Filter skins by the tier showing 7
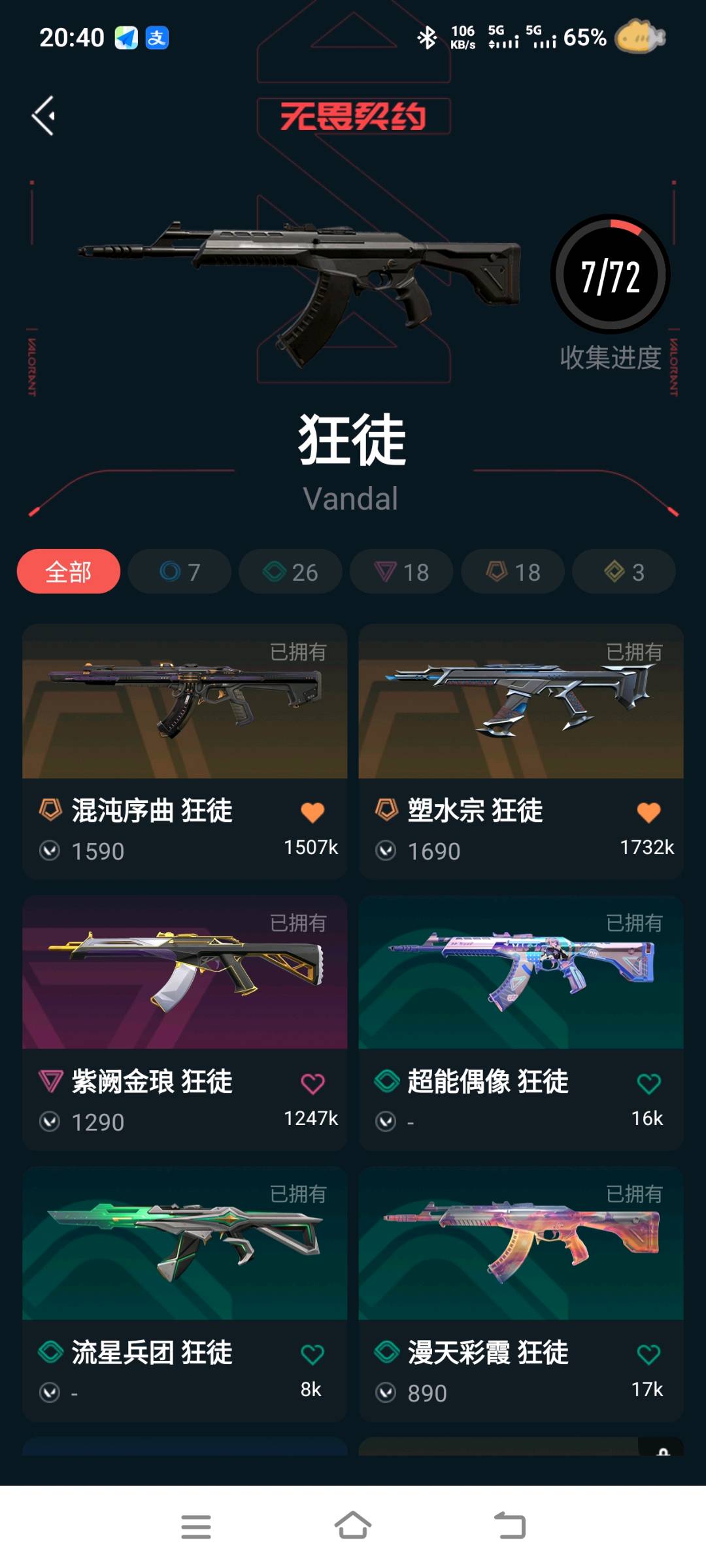 coord(180,572)
